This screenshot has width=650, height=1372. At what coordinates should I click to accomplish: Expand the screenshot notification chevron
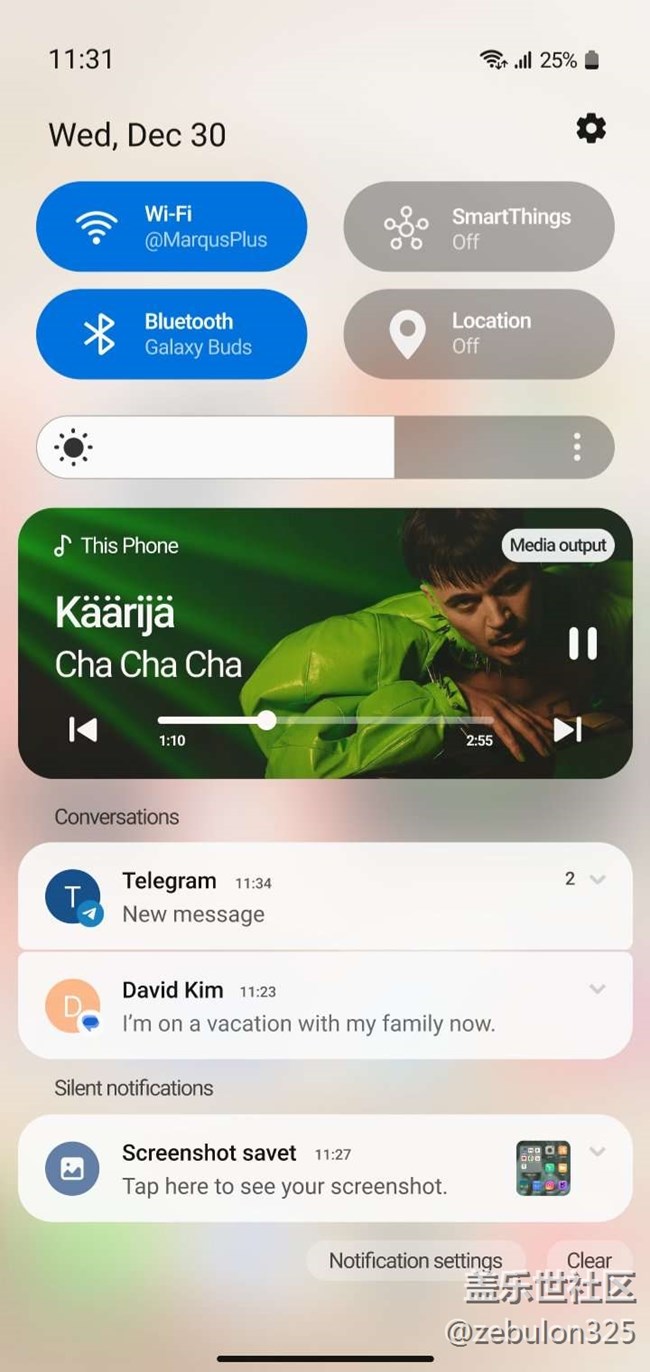[597, 1151]
